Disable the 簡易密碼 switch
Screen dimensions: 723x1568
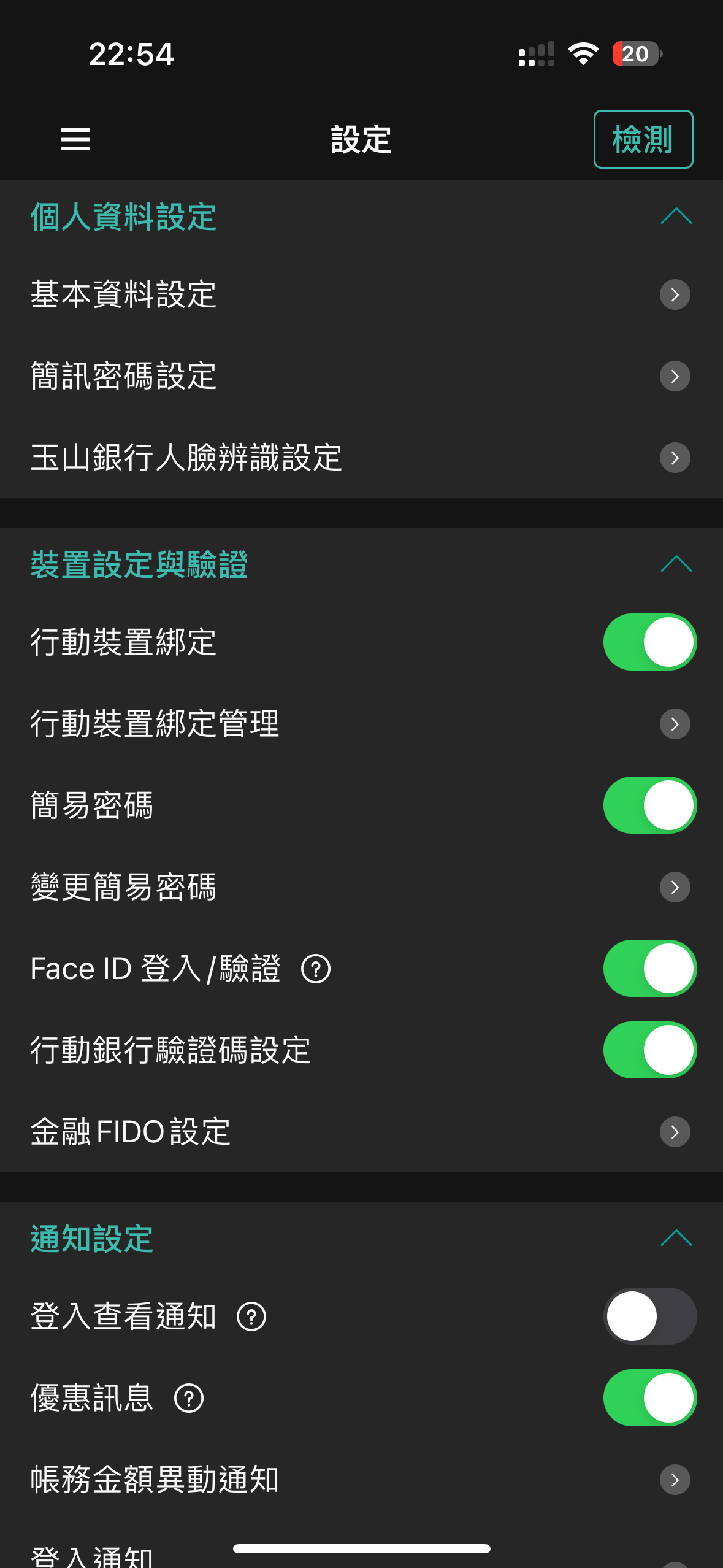tap(650, 805)
